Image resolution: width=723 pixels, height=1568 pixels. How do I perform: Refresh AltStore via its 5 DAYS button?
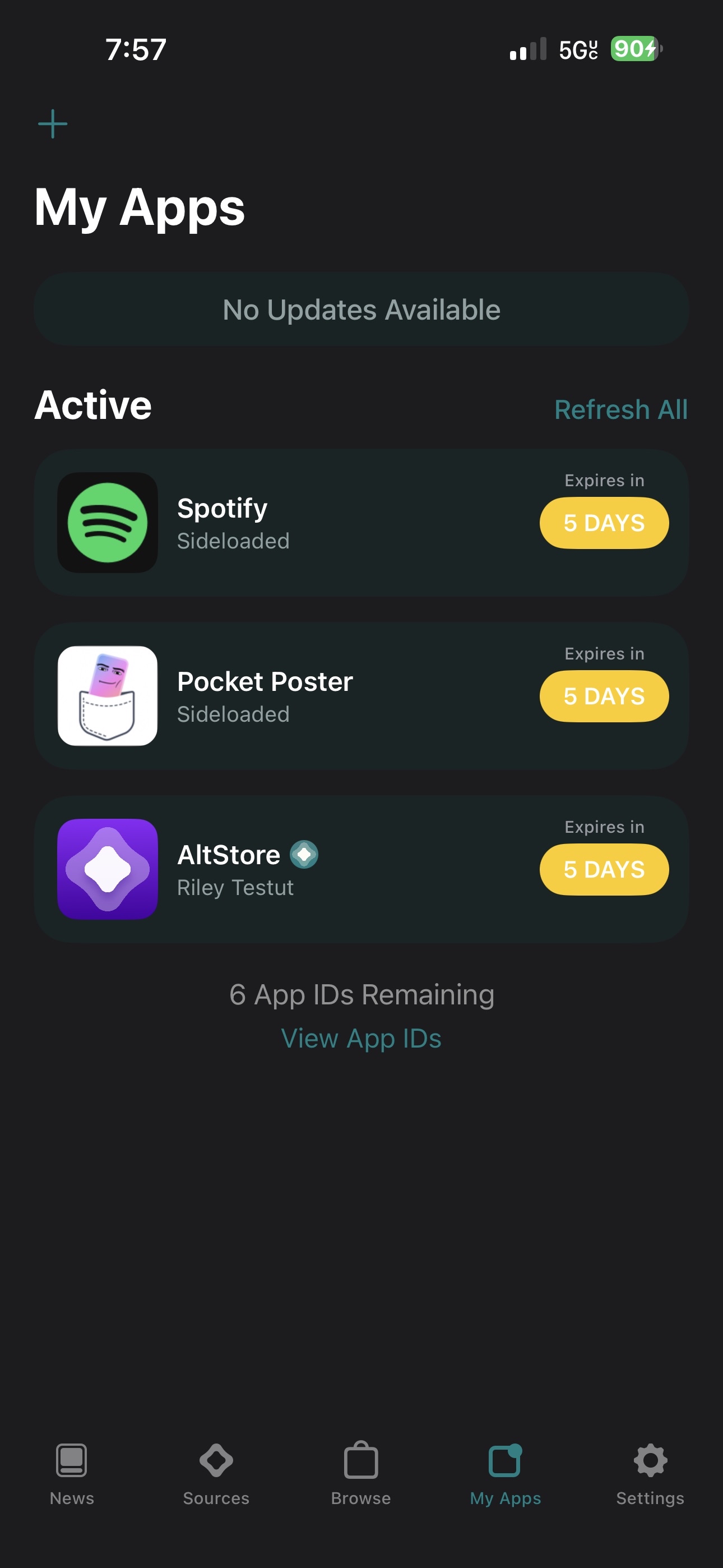[604, 869]
